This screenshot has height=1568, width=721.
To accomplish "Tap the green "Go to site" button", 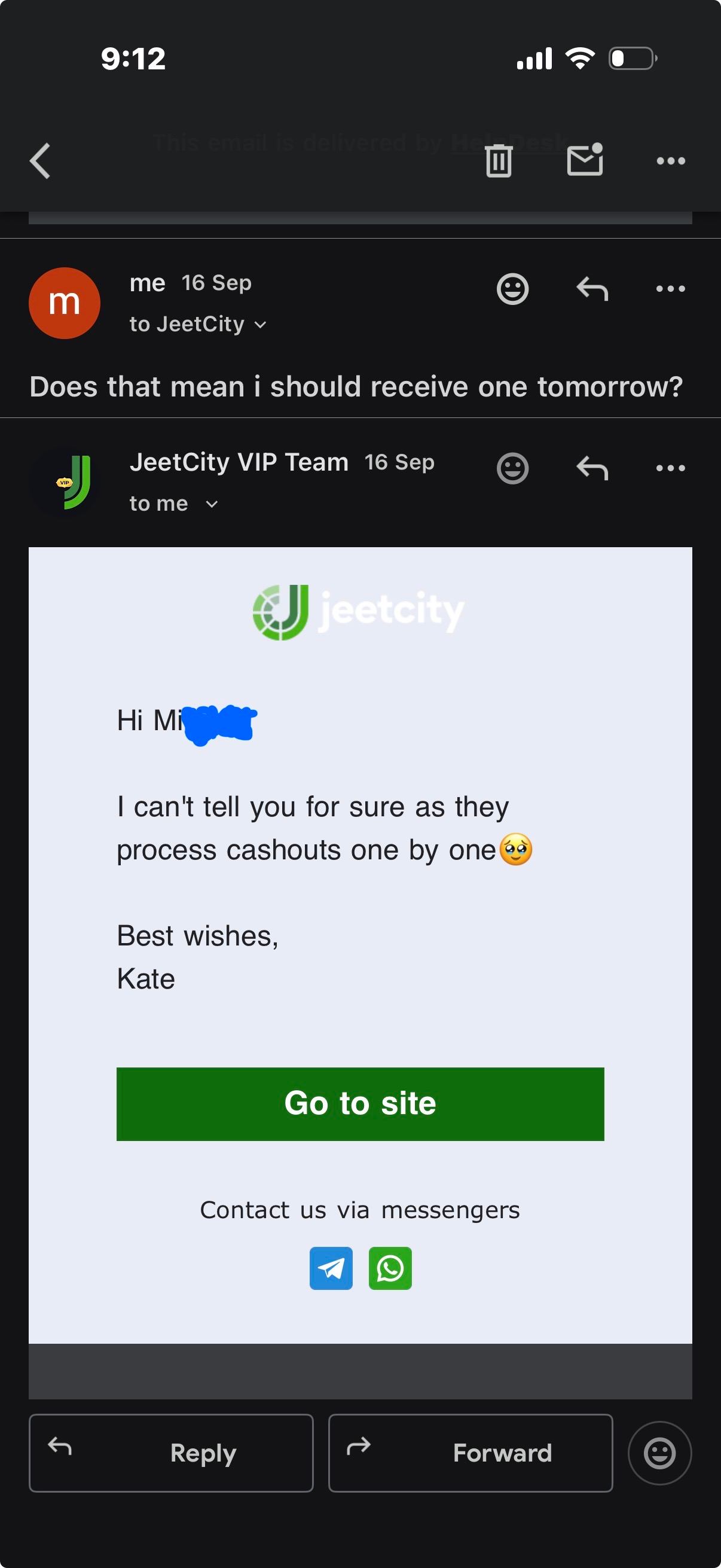I will coord(360,1103).
